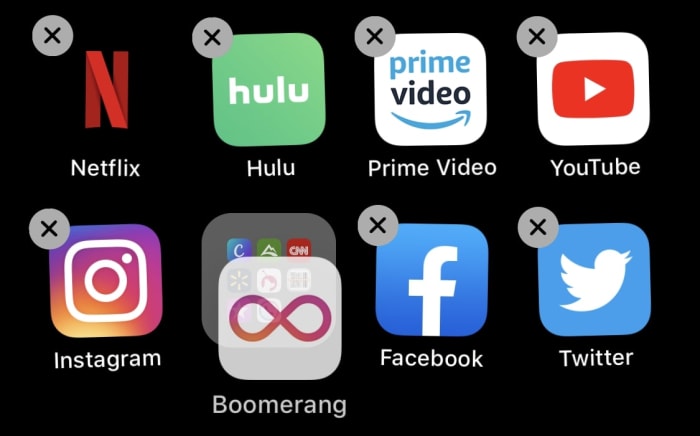Launch the YouTube app
The height and width of the screenshot is (436, 700).
593,91
